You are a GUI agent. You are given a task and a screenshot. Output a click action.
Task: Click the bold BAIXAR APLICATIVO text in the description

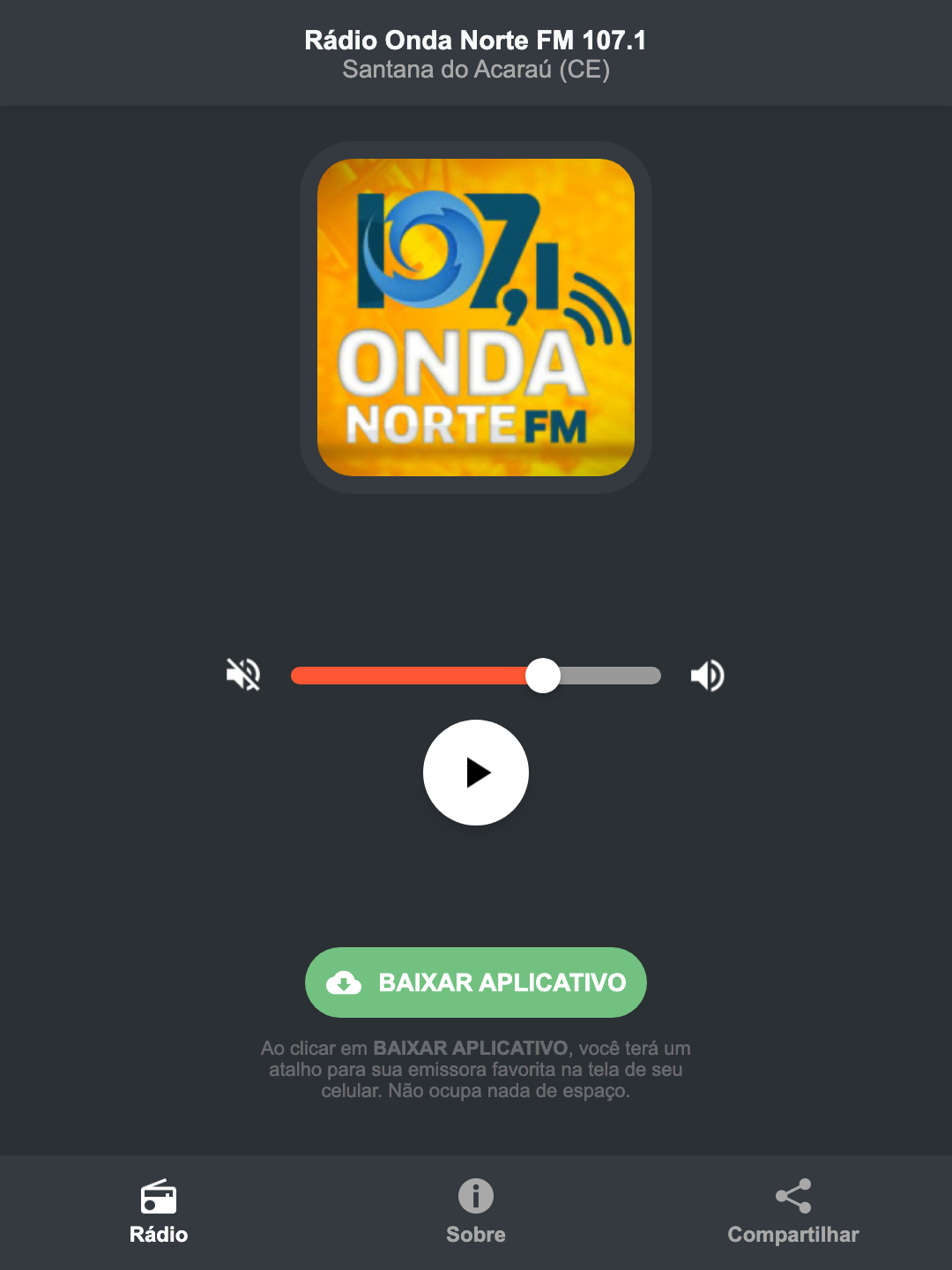click(472, 1049)
